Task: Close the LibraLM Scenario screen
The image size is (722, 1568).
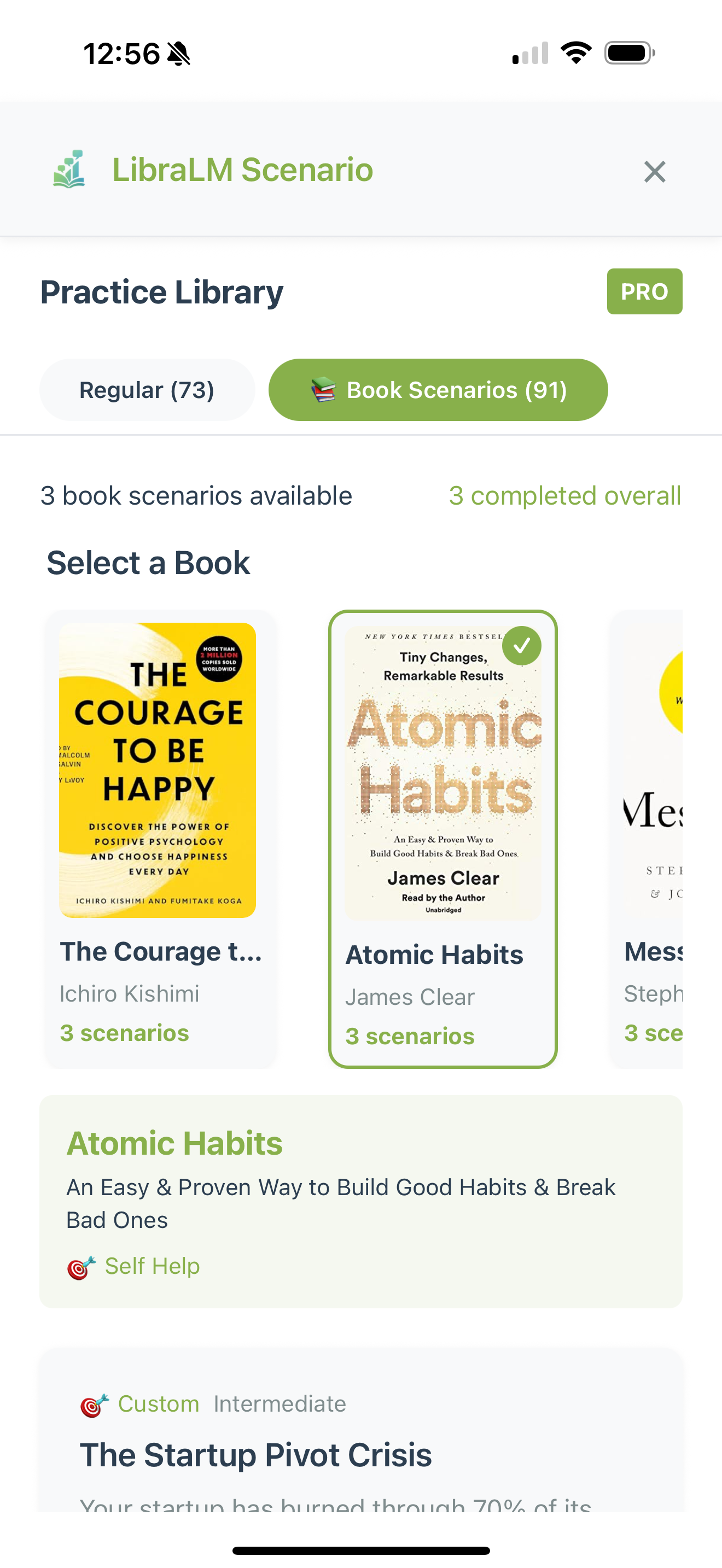Action: [x=654, y=172]
